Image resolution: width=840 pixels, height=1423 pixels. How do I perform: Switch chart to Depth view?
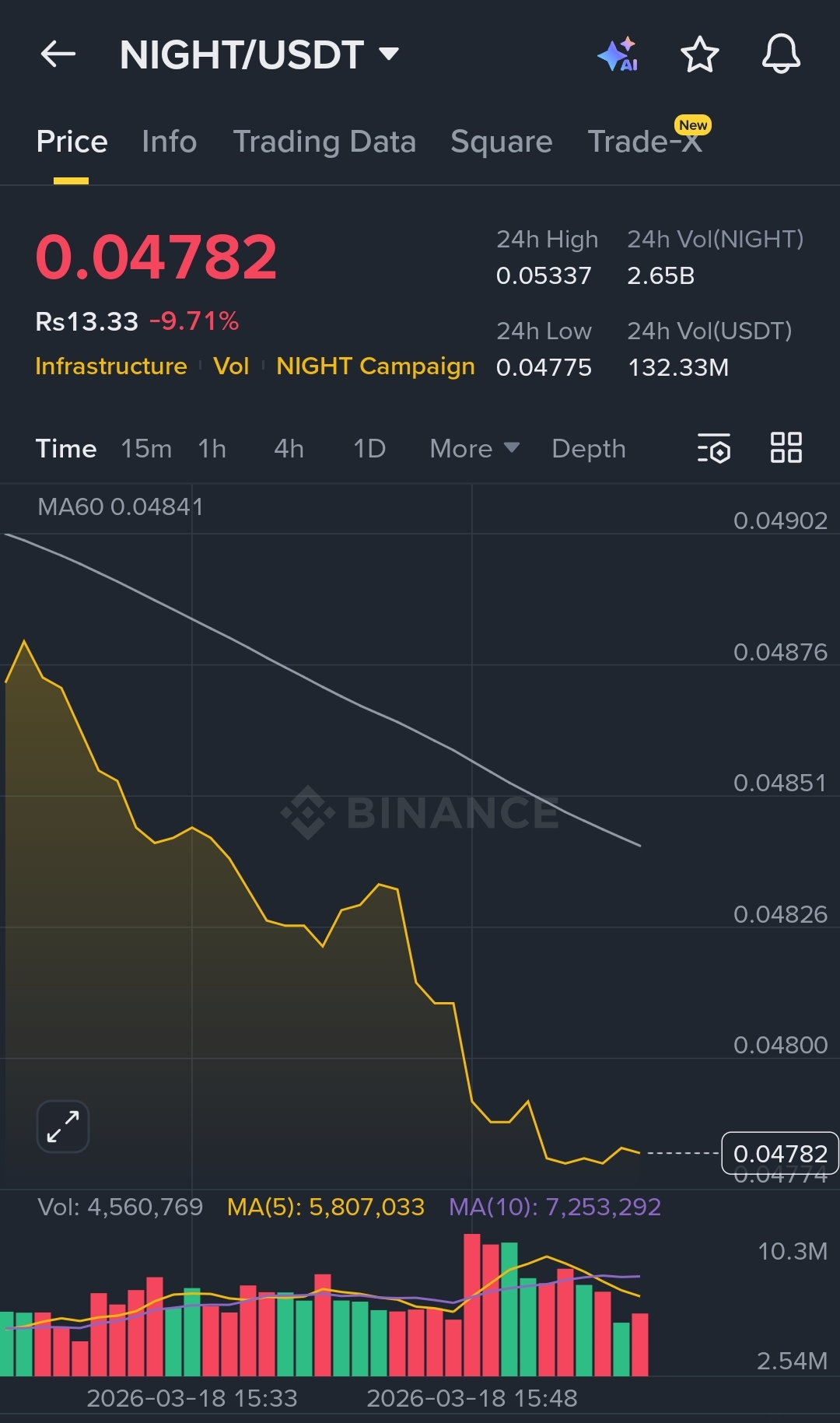(588, 449)
